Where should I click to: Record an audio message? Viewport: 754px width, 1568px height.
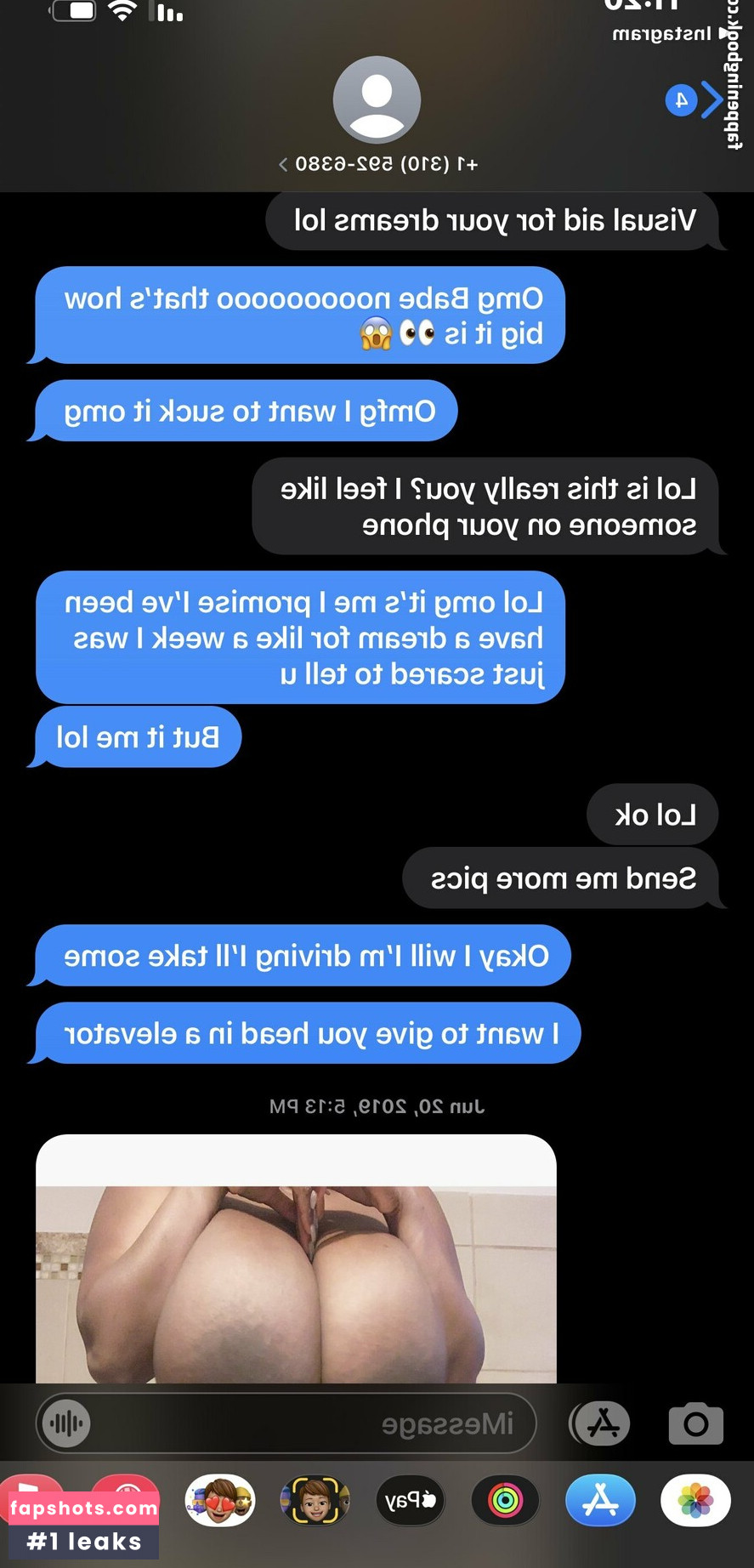[x=66, y=1423]
